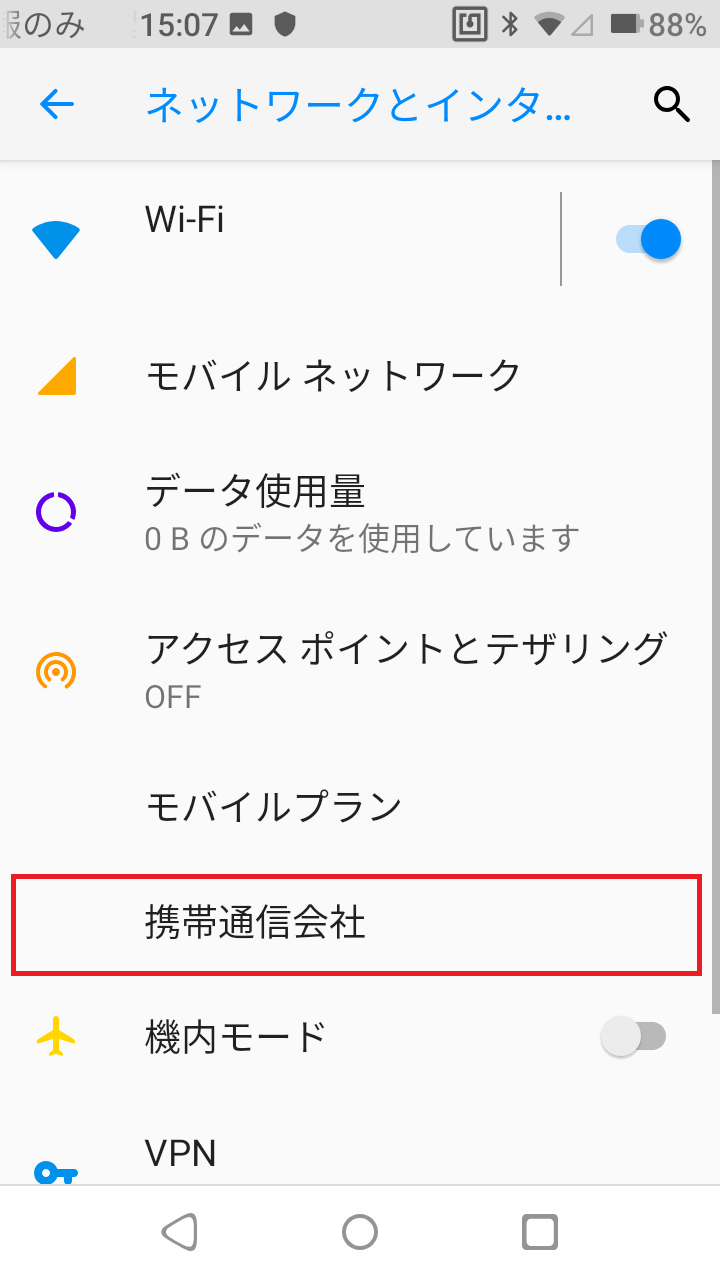The width and height of the screenshot is (720, 1280).
Task: Tap the system home button
Action: click(x=360, y=1232)
